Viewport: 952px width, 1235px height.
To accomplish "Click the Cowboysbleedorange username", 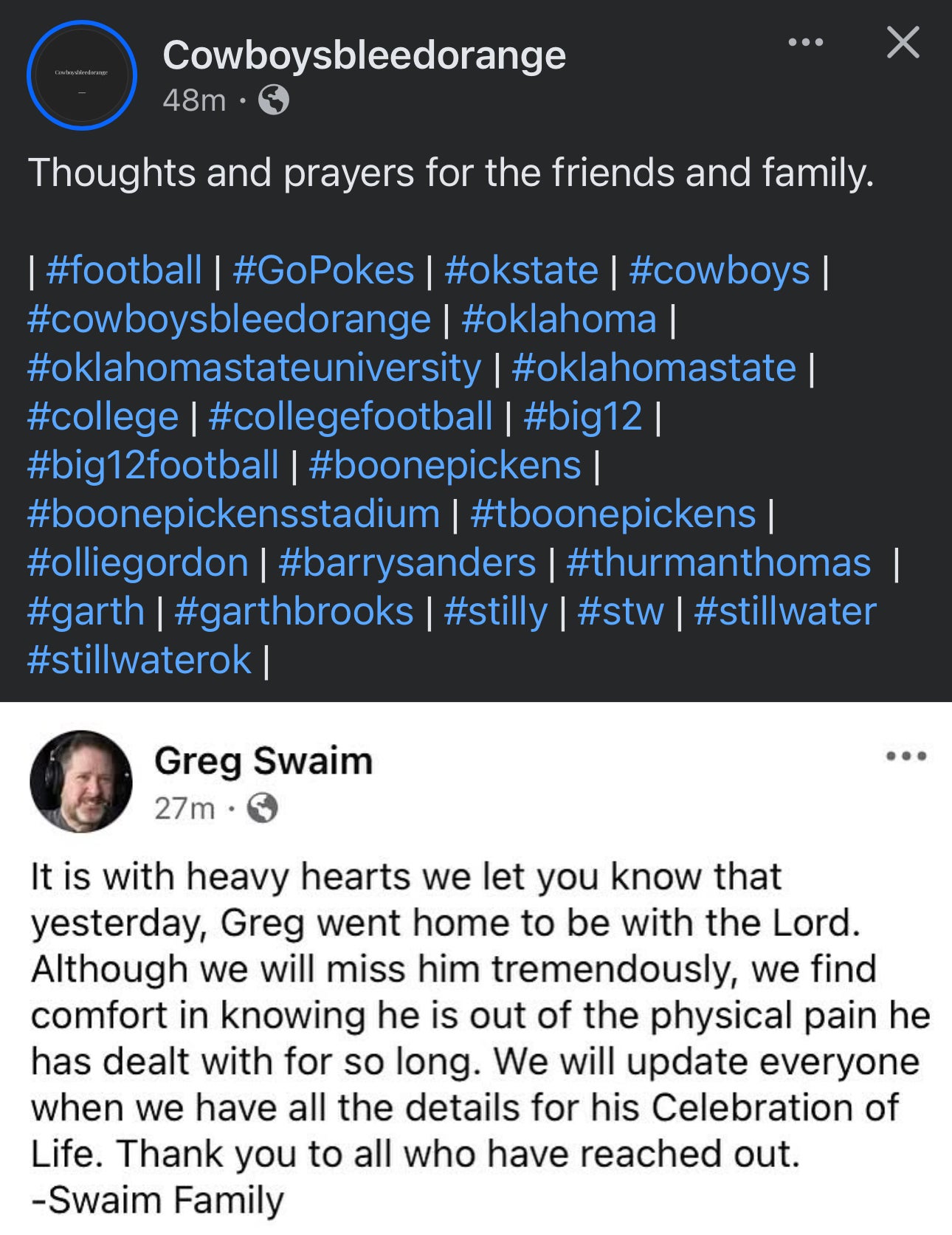I will pos(365,54).
